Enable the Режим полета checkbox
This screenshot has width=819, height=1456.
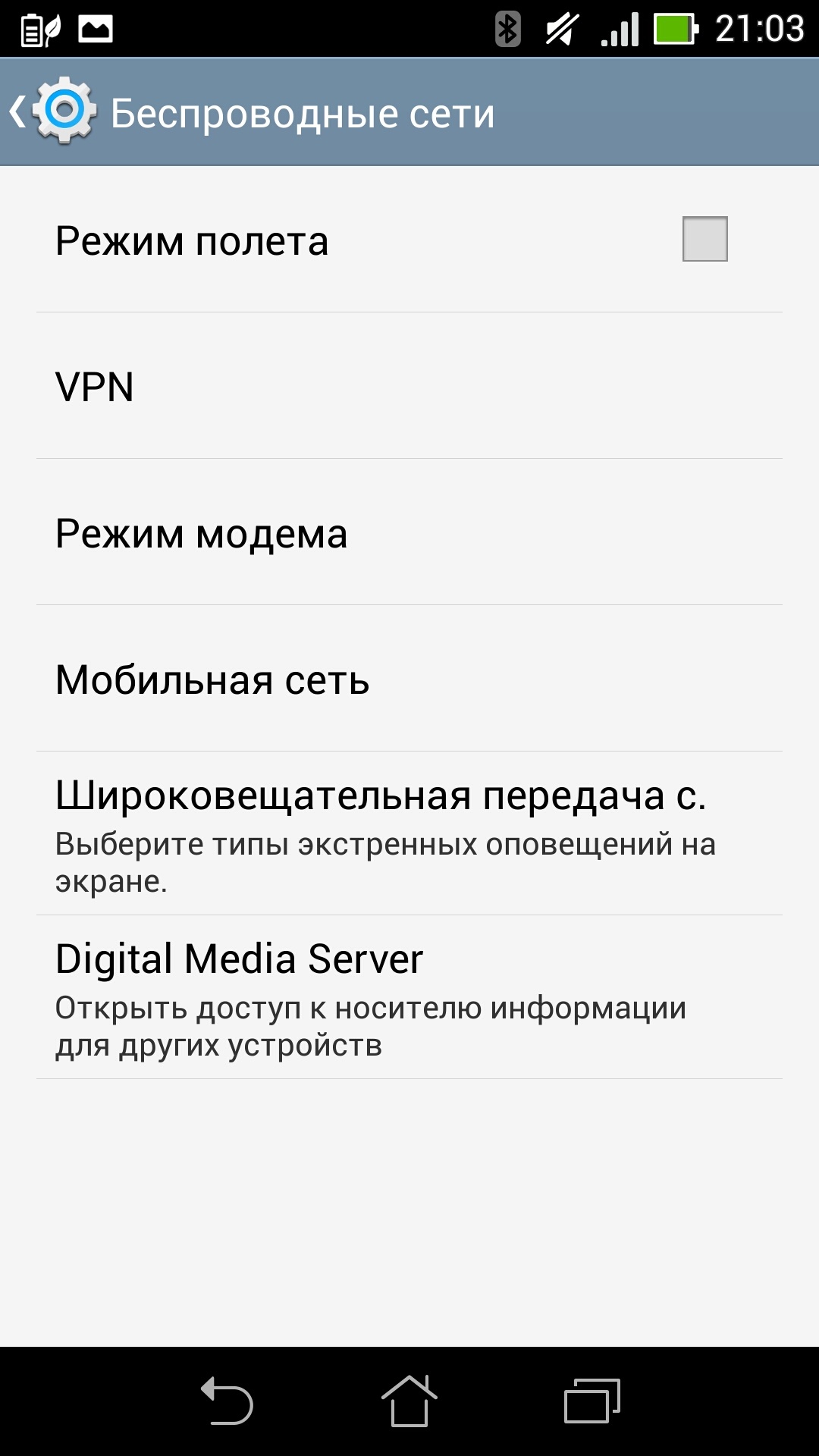coord(704,239)
